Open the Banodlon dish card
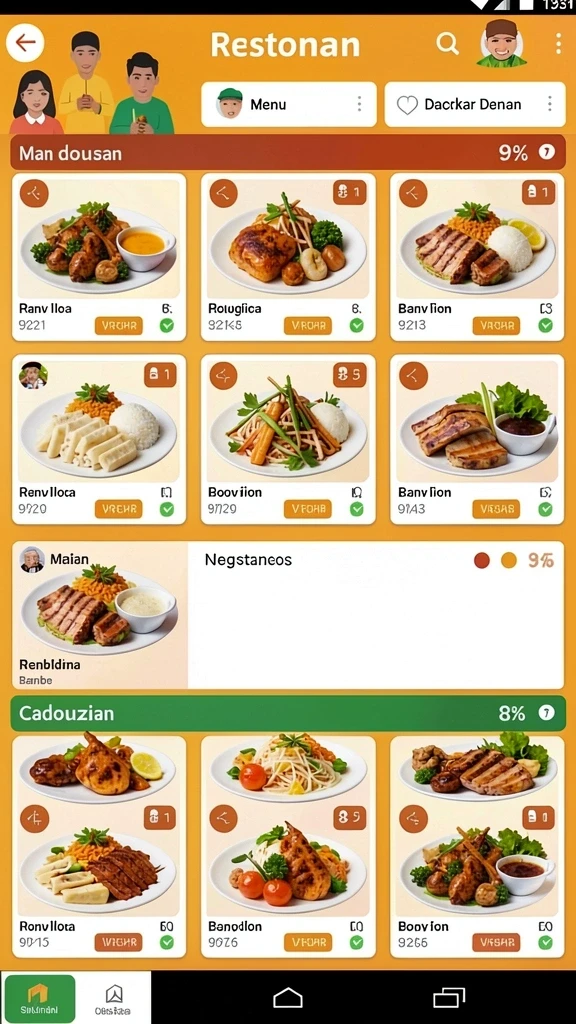 288,846
